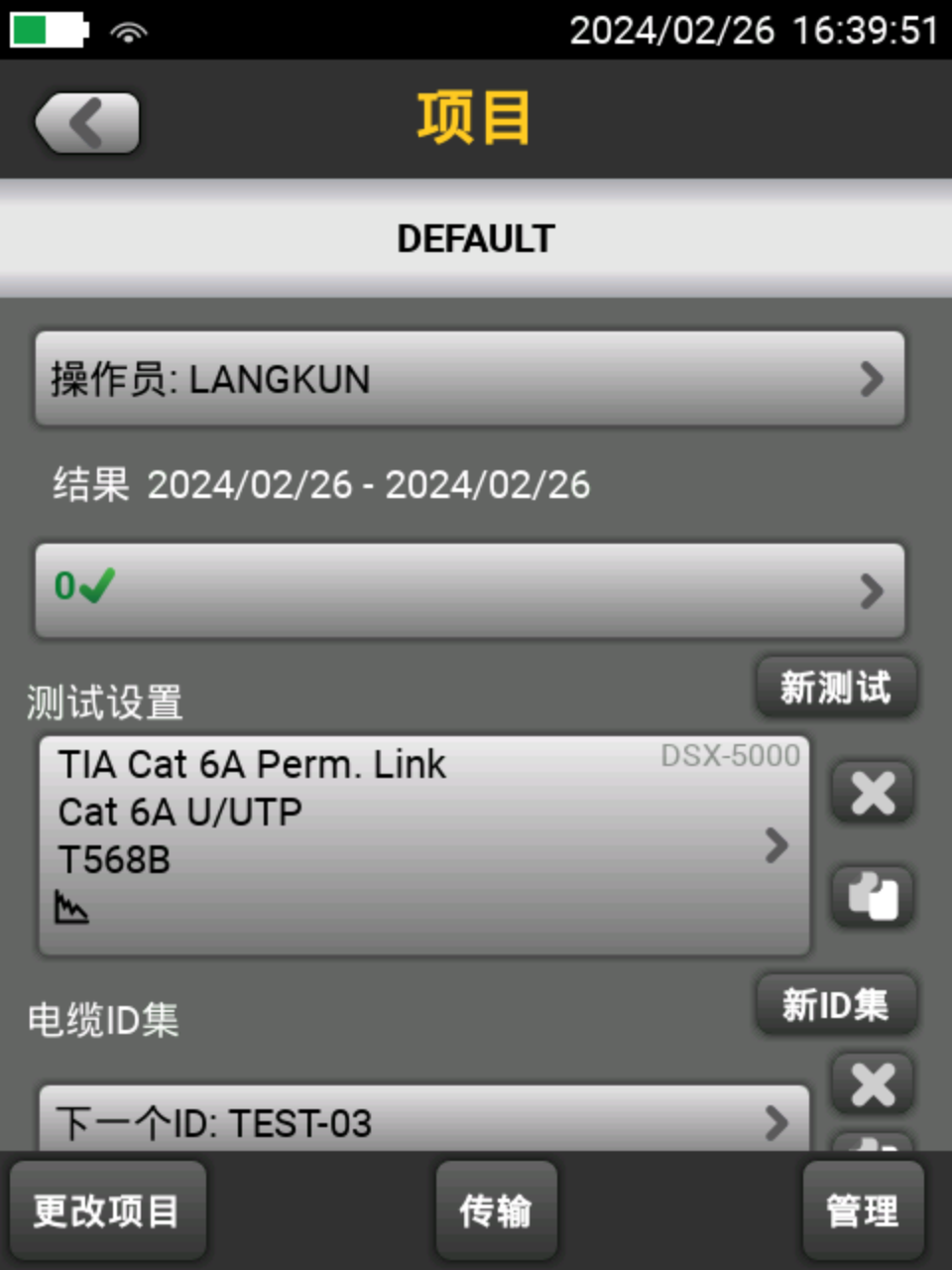Viewport: 952px width, 1270px height.
Task: Open the operator LANGKUN row
Action: (x=470, y=379)
